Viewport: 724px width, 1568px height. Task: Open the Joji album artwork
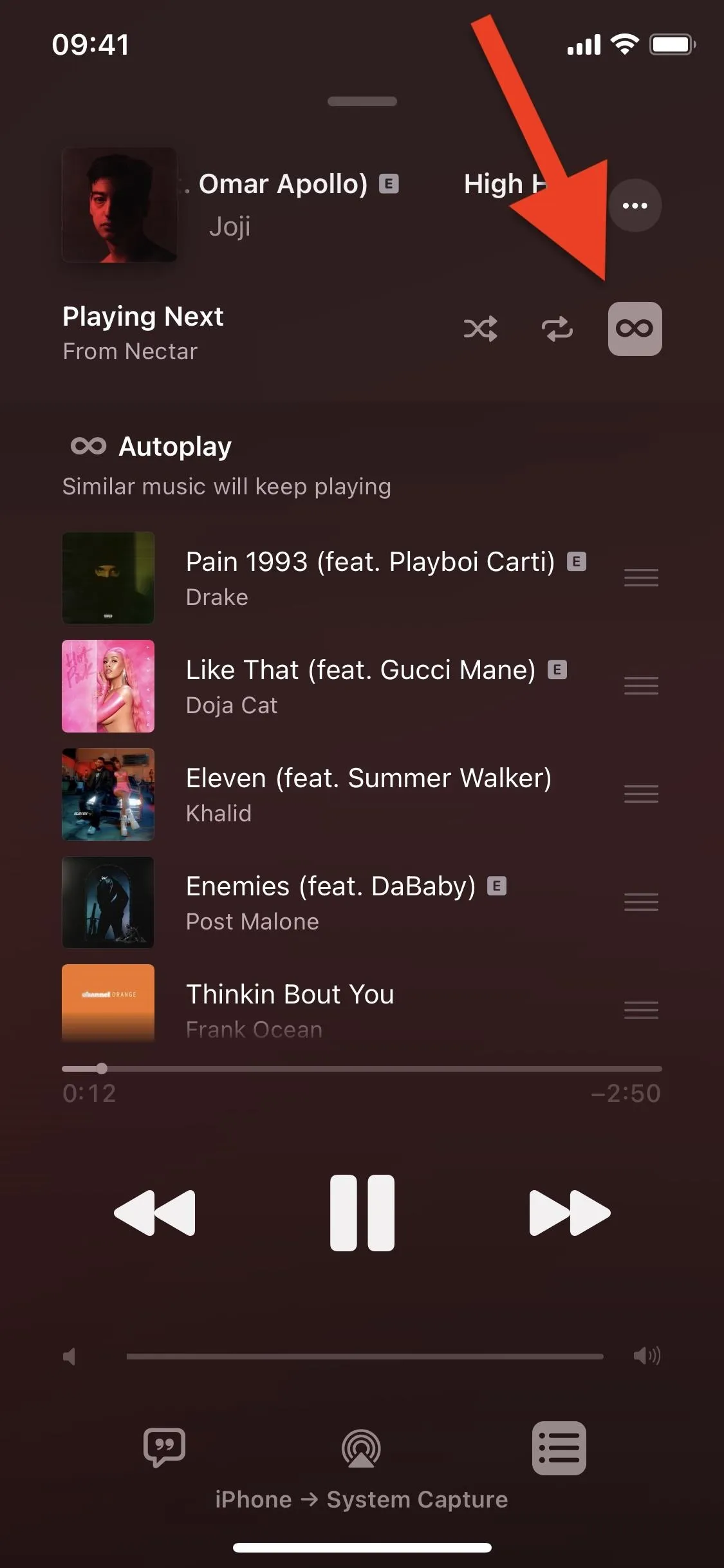point(119,205)
